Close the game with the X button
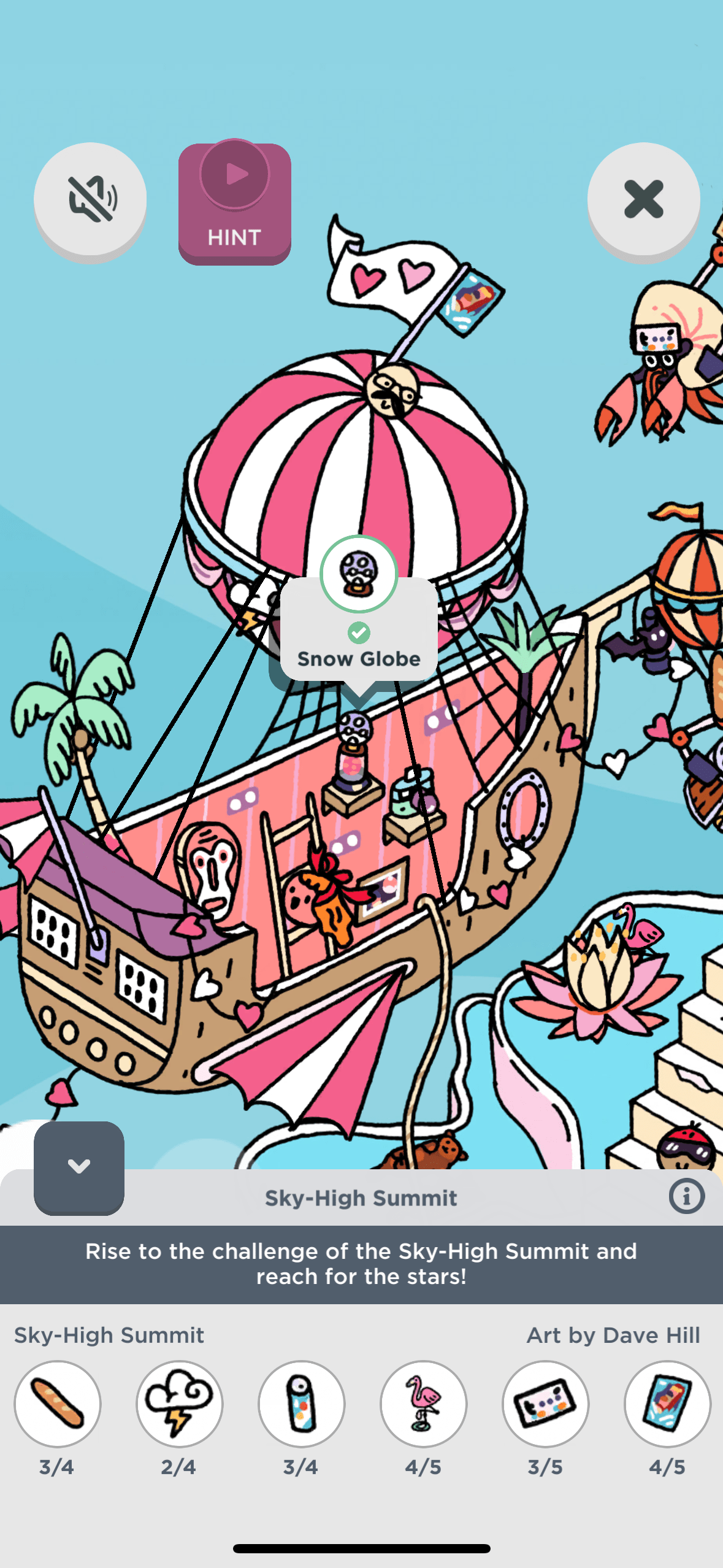723x1568 pixels. [643, 199]
